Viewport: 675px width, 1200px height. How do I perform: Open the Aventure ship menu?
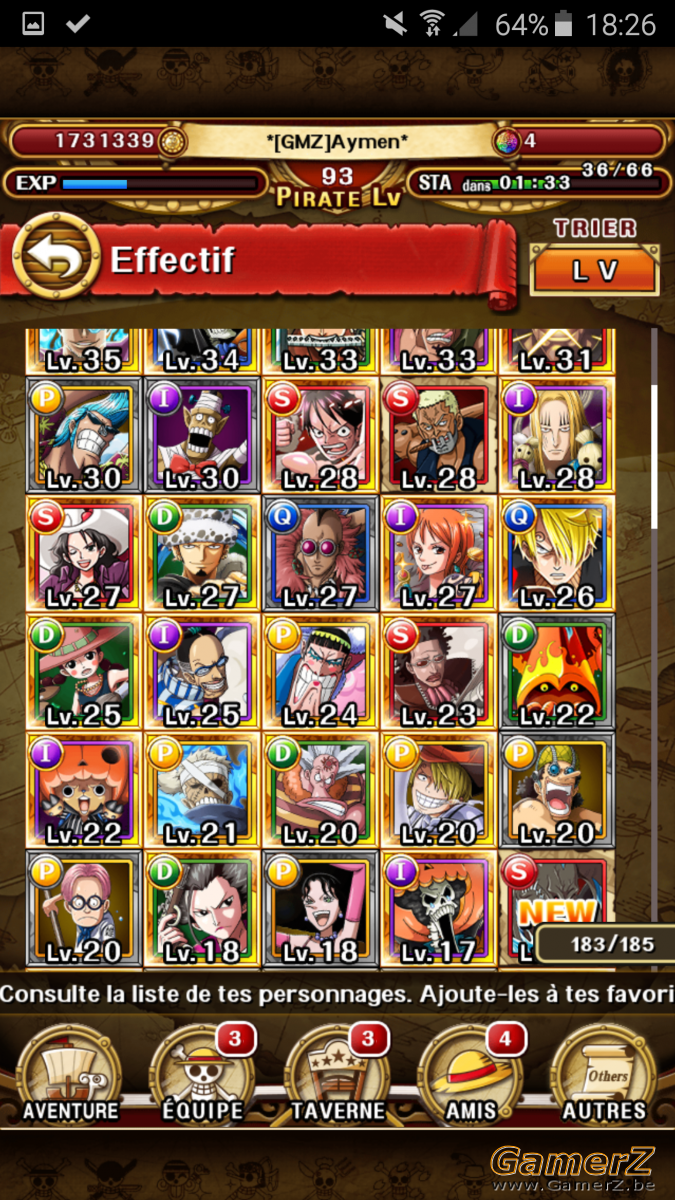70,1073
